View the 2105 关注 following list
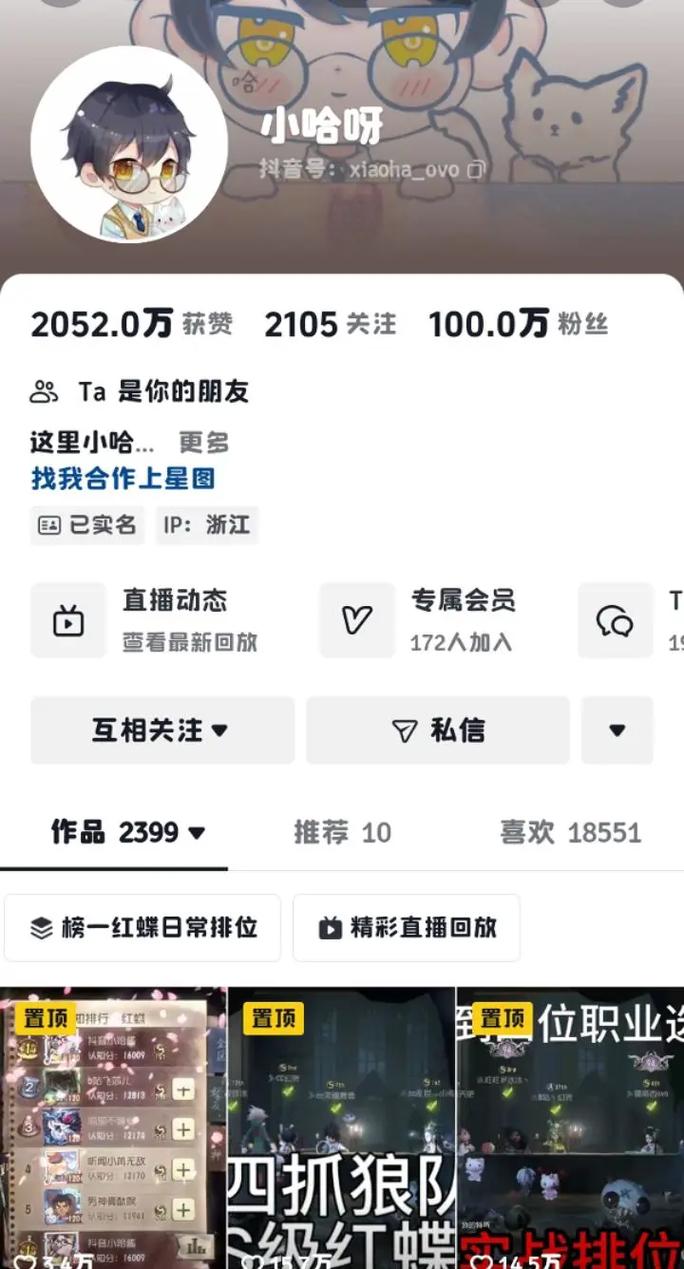Screen dimensions: 684x1269 pyautogui.click(x=330, y=324)
